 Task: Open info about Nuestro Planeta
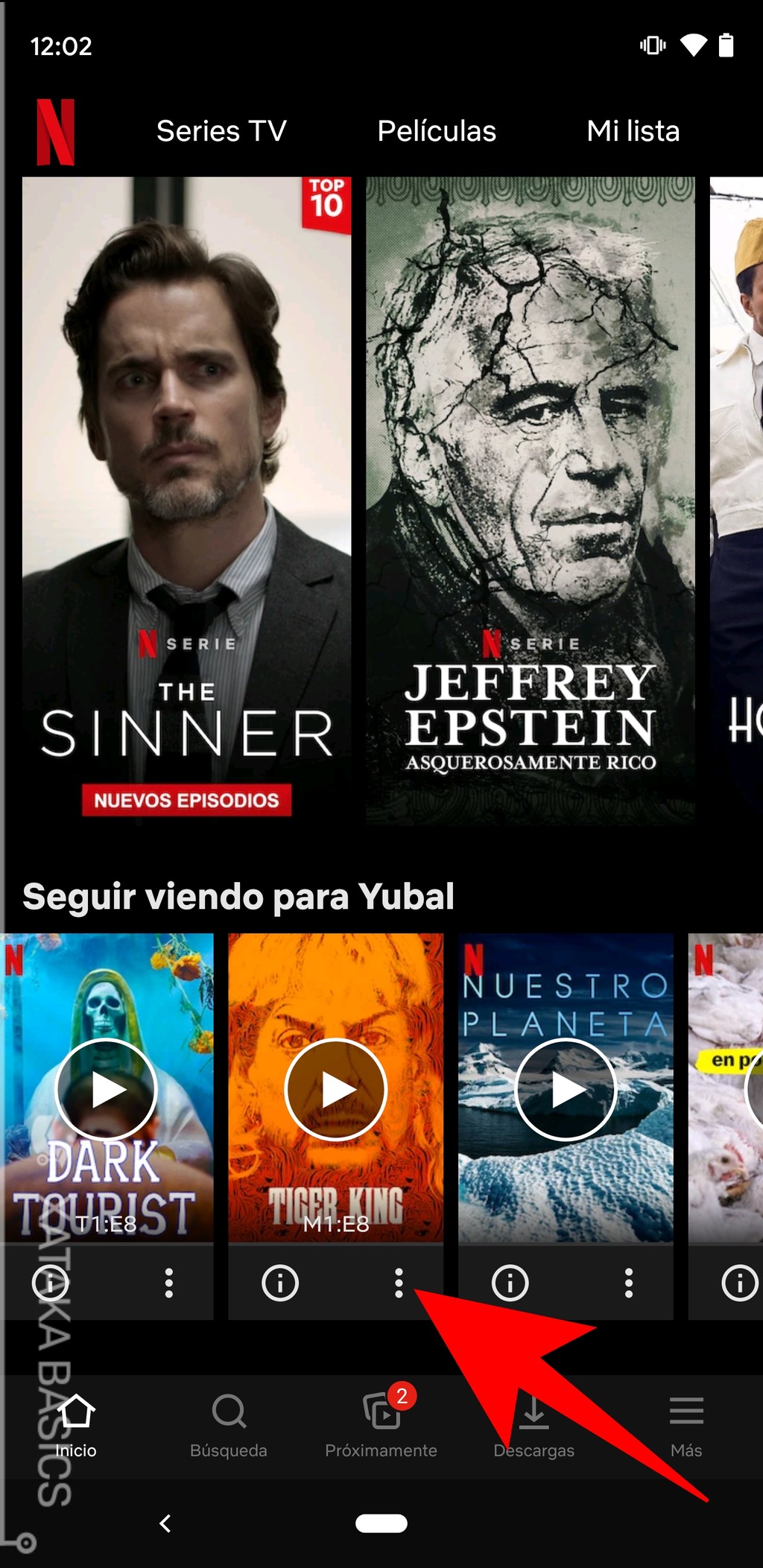click(x=509, y=1283)
